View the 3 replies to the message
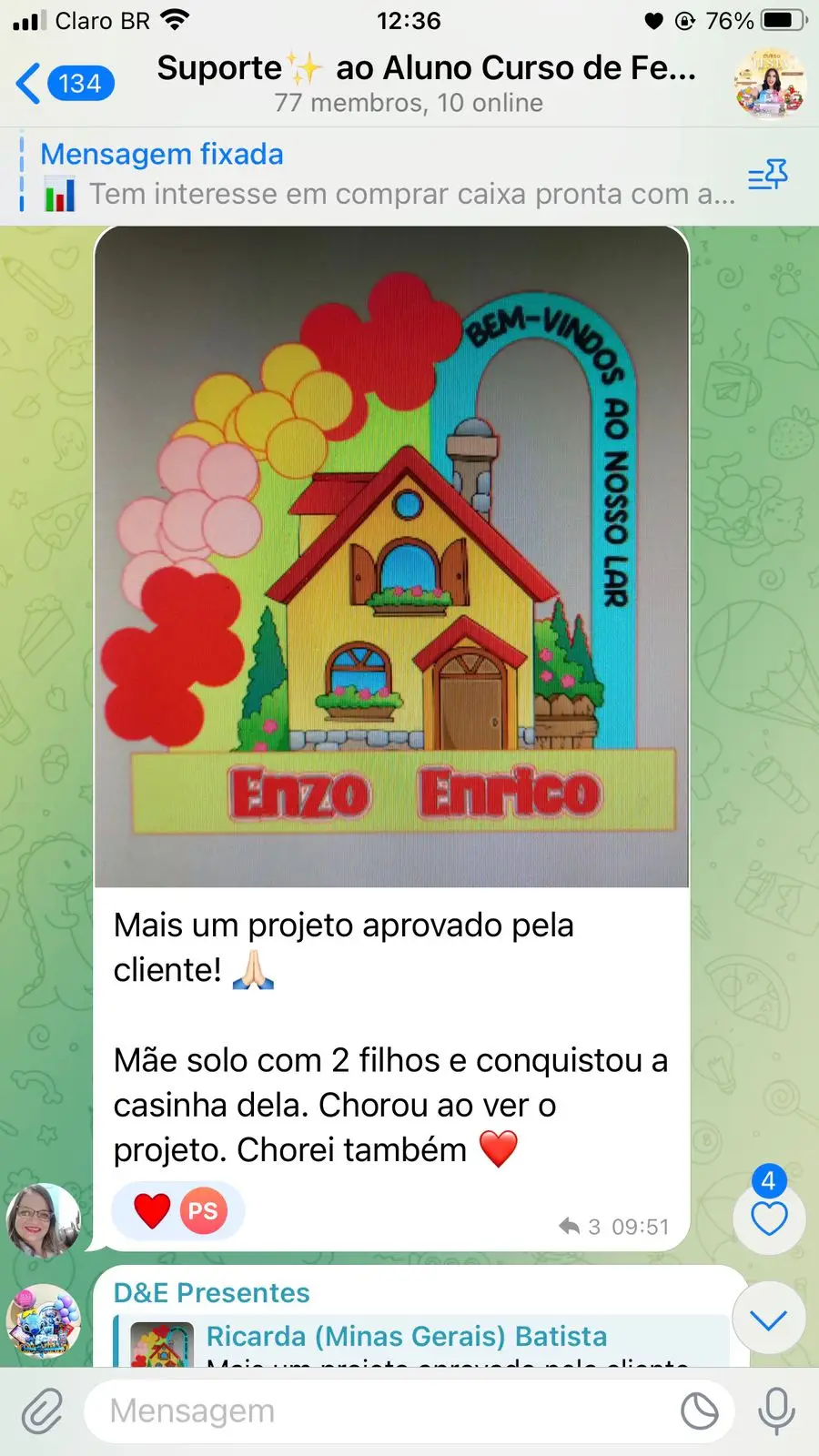819x1456 pixels. click(x=581, y=1227)
